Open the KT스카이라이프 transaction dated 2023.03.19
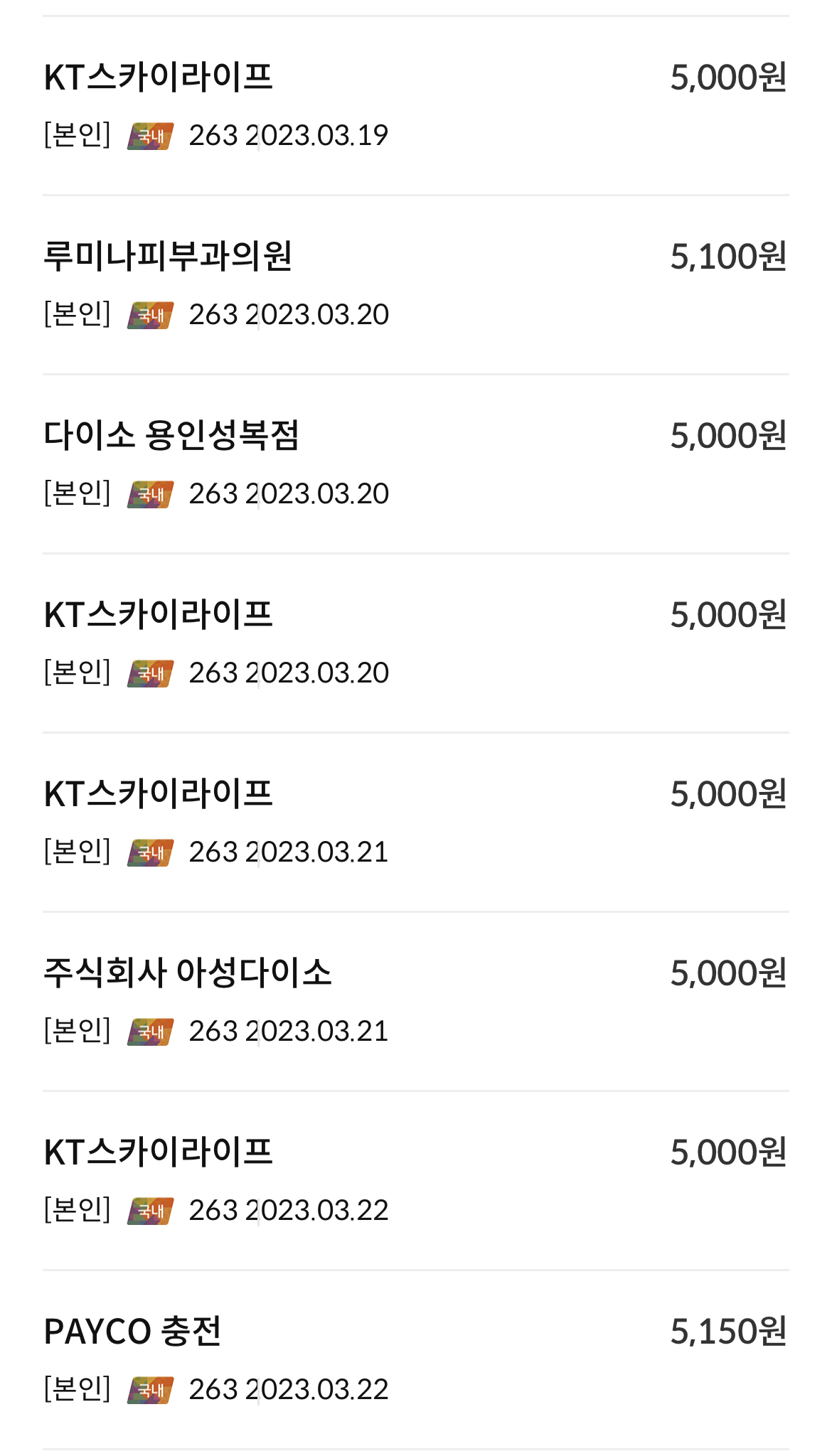 (x=416, y=106)
